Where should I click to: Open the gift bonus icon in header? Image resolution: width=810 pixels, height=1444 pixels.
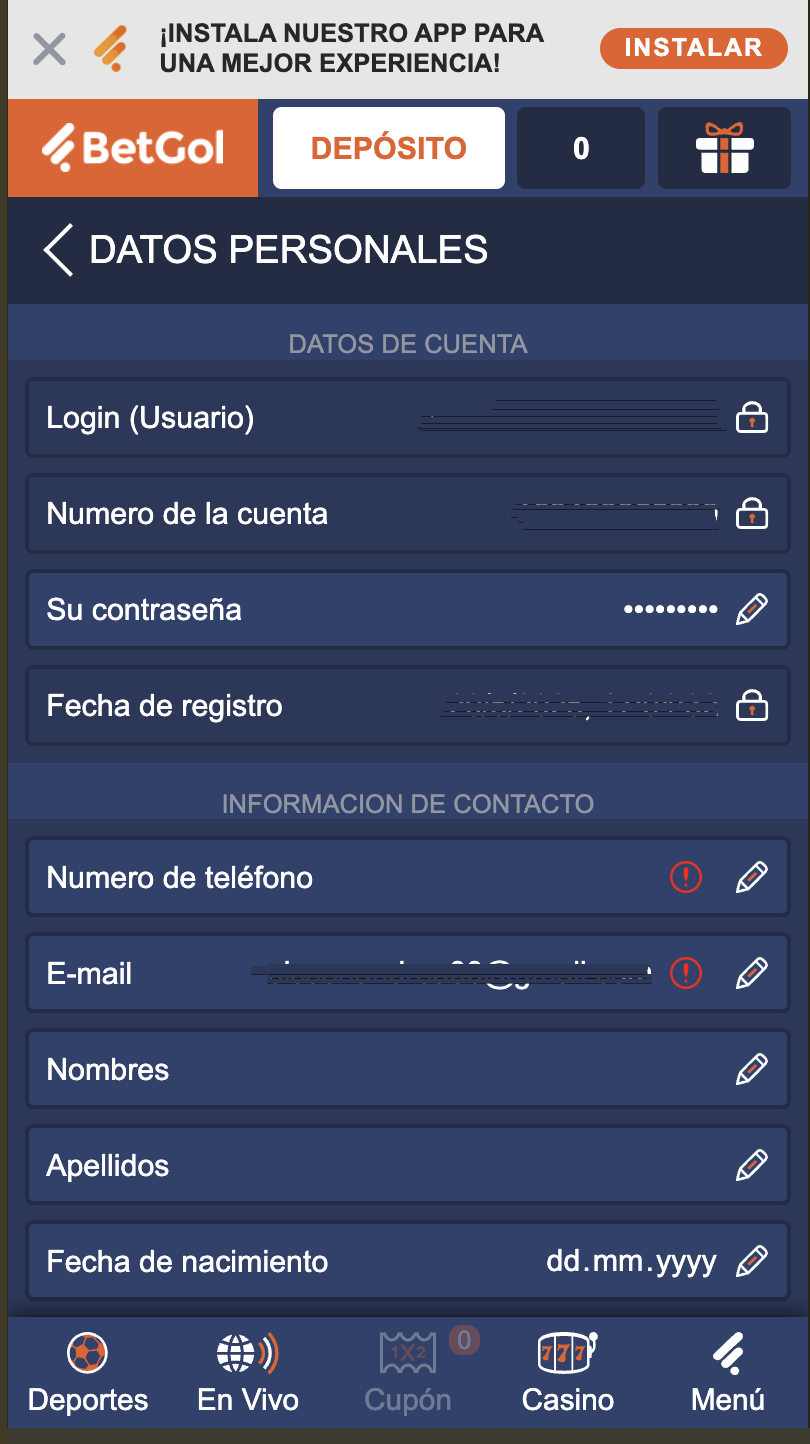click(x=723, y=147)
